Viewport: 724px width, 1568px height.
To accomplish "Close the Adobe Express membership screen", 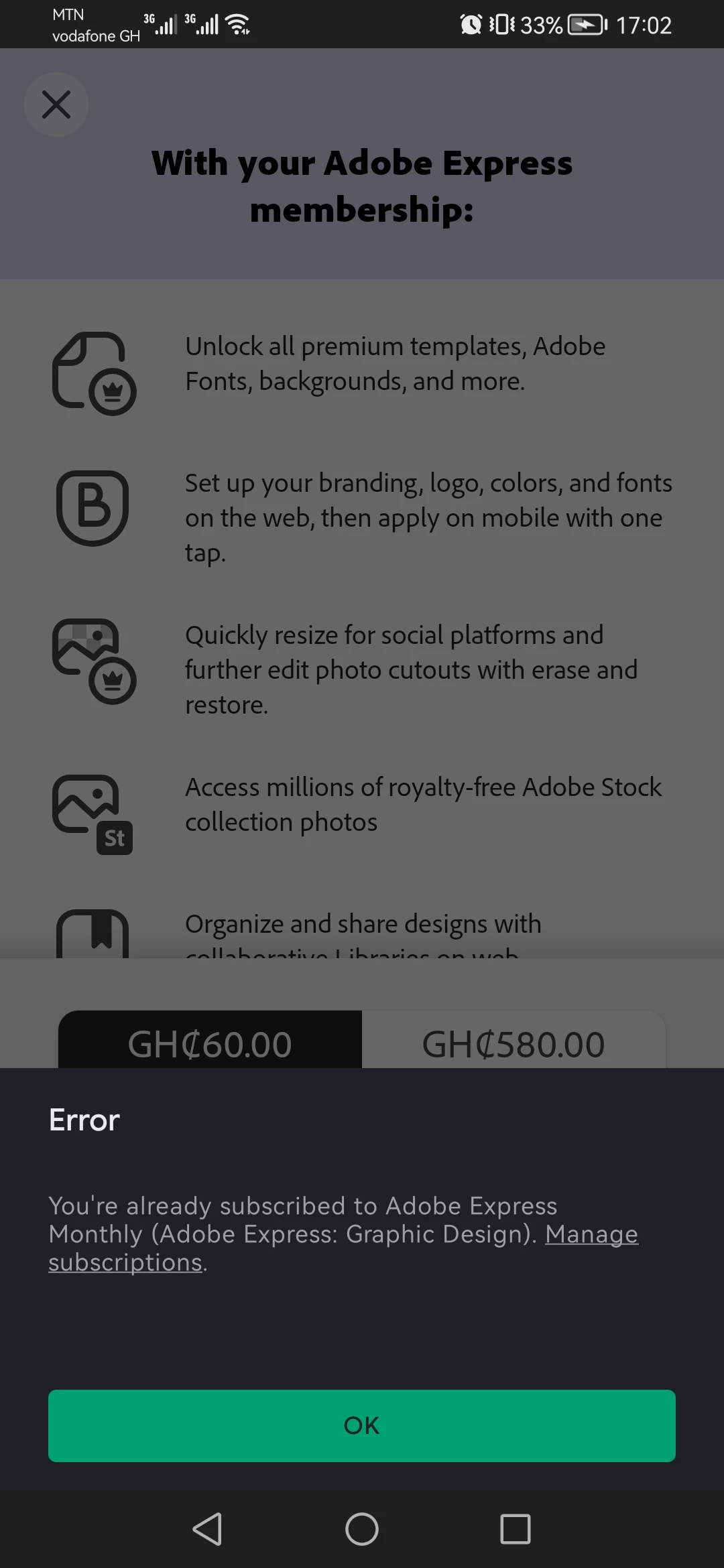I will tap(56, 105).
